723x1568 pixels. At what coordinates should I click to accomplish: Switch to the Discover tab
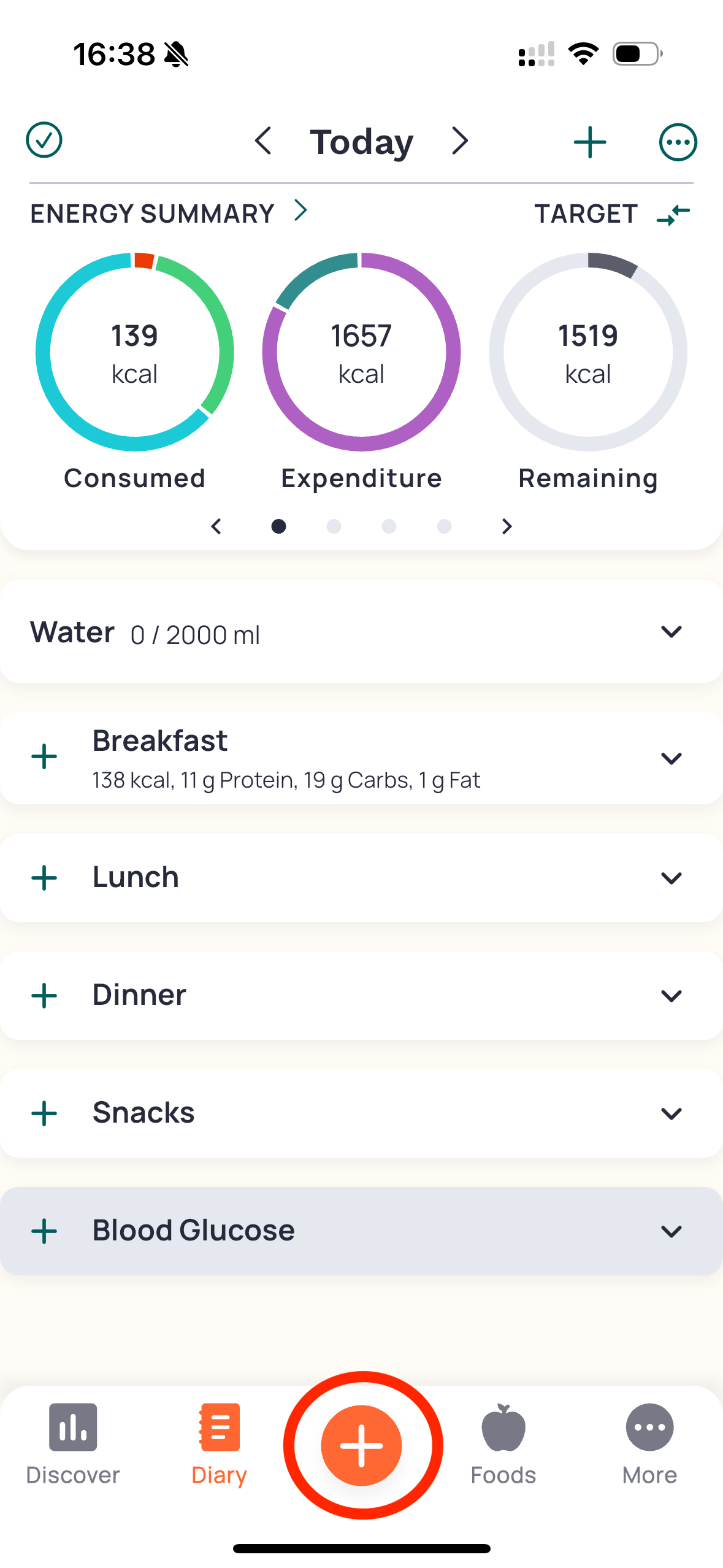point(73,1445)
